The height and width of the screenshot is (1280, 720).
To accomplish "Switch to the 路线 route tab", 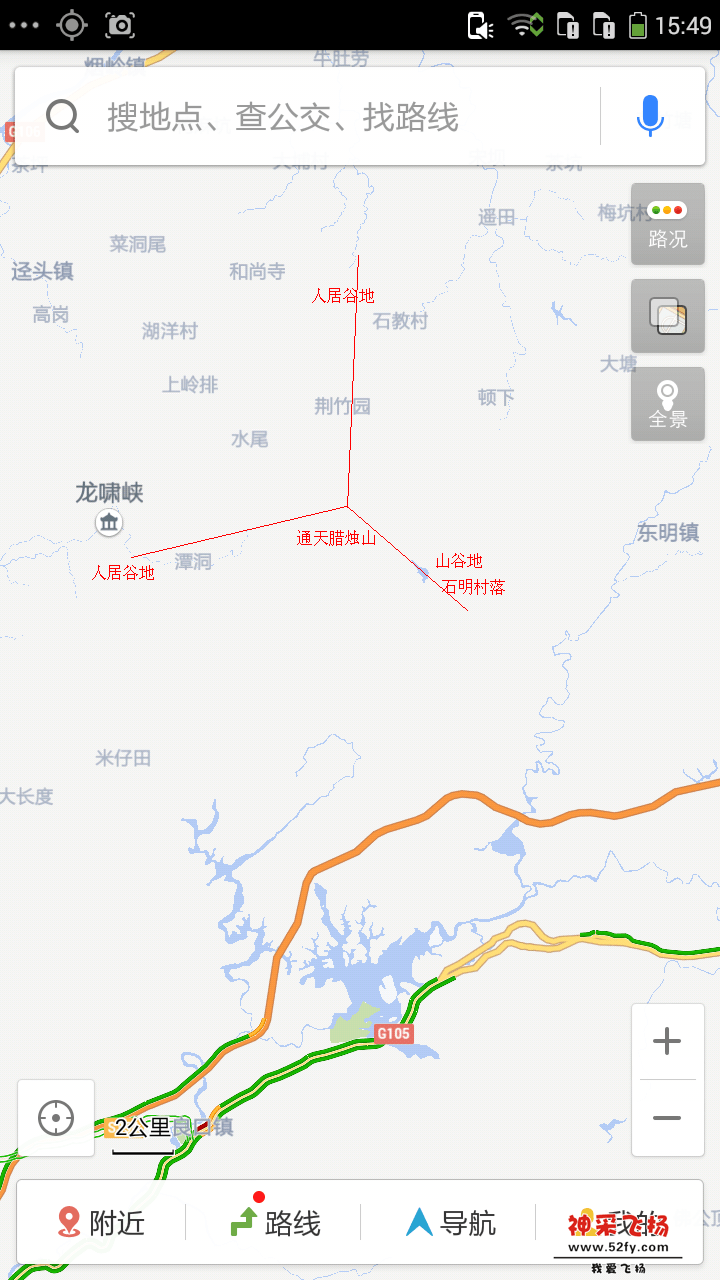I will click(274, 1222).
